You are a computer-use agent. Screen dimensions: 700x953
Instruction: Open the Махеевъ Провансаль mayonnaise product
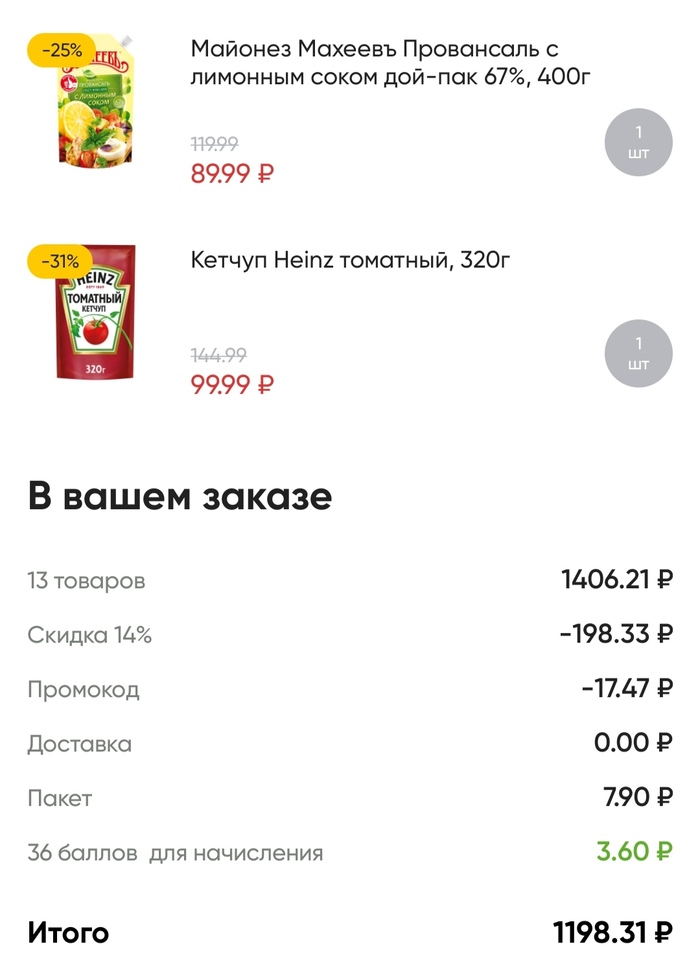point(388,62)
